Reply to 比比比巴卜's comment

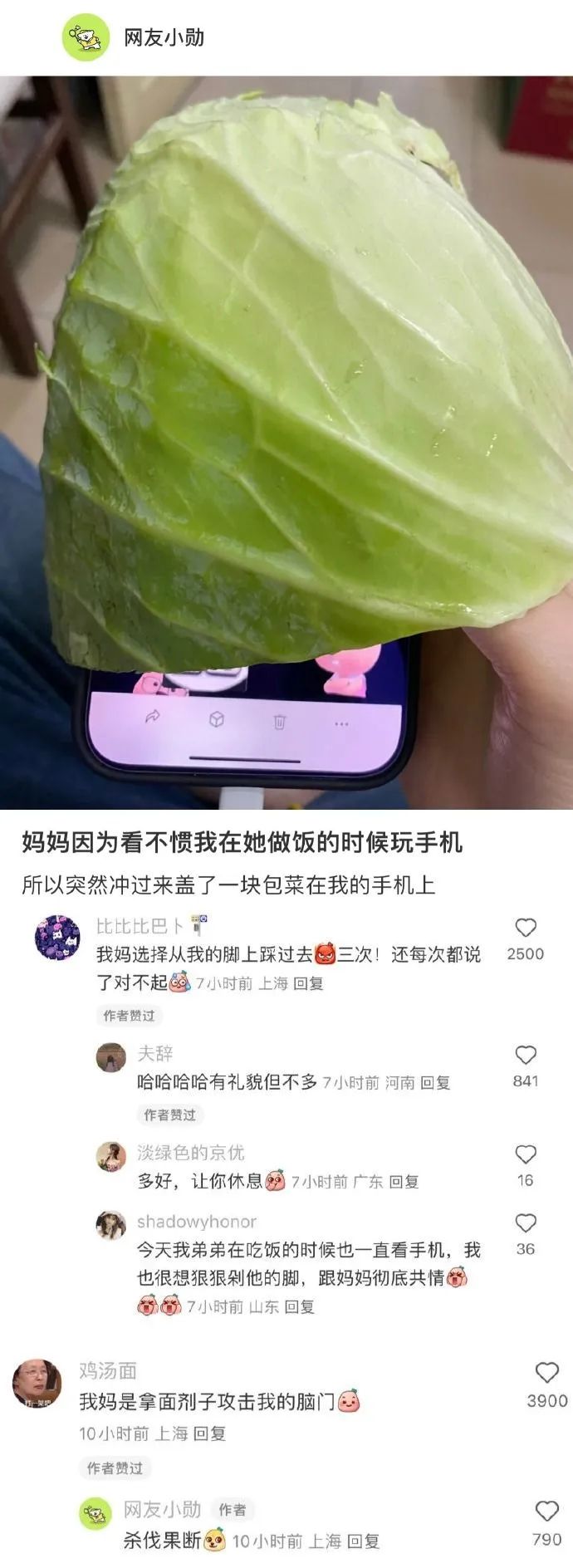(308, 983)
